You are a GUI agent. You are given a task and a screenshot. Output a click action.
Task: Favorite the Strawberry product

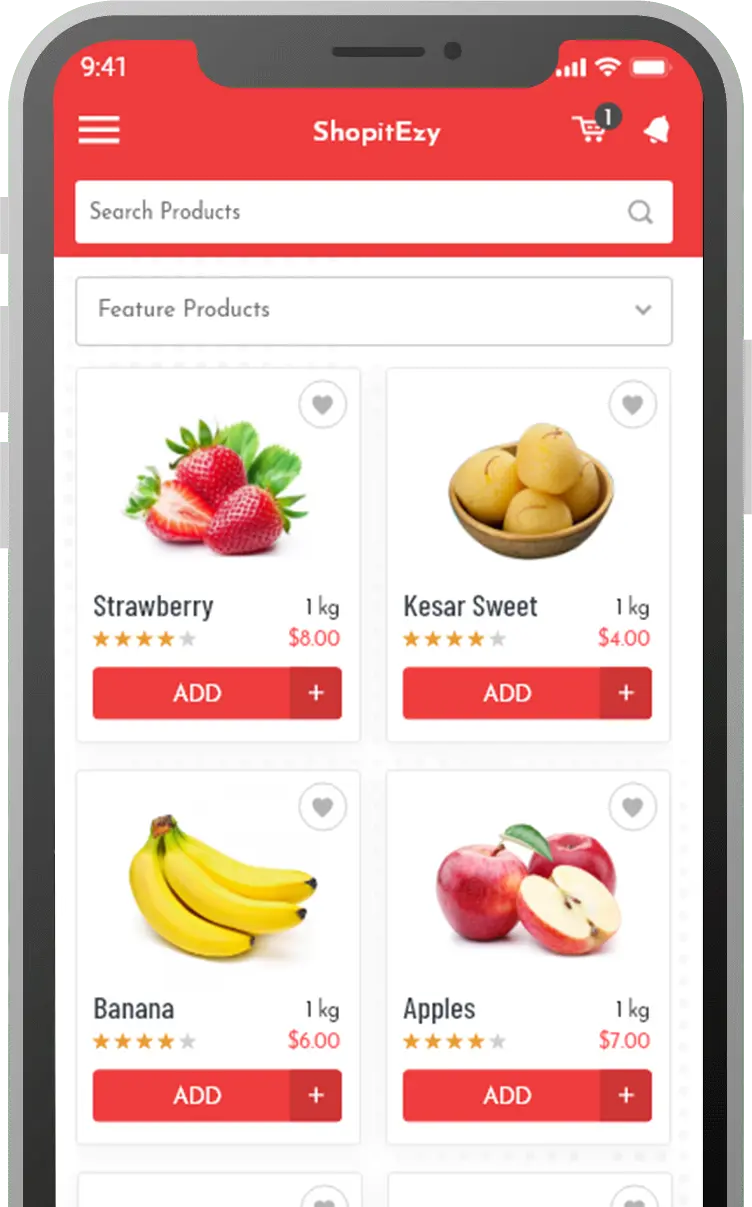322,405
